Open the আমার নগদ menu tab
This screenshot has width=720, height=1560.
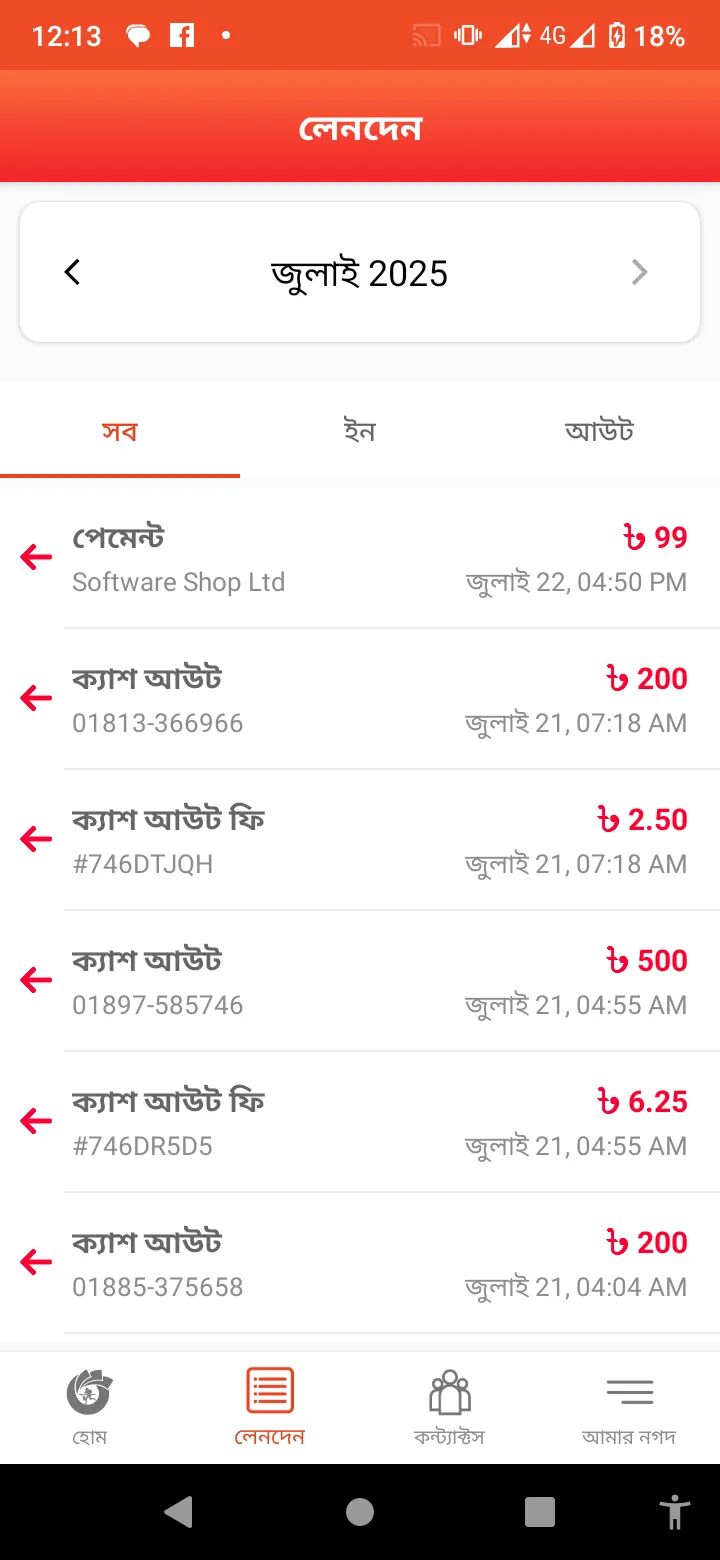(x=630, y=1407)
